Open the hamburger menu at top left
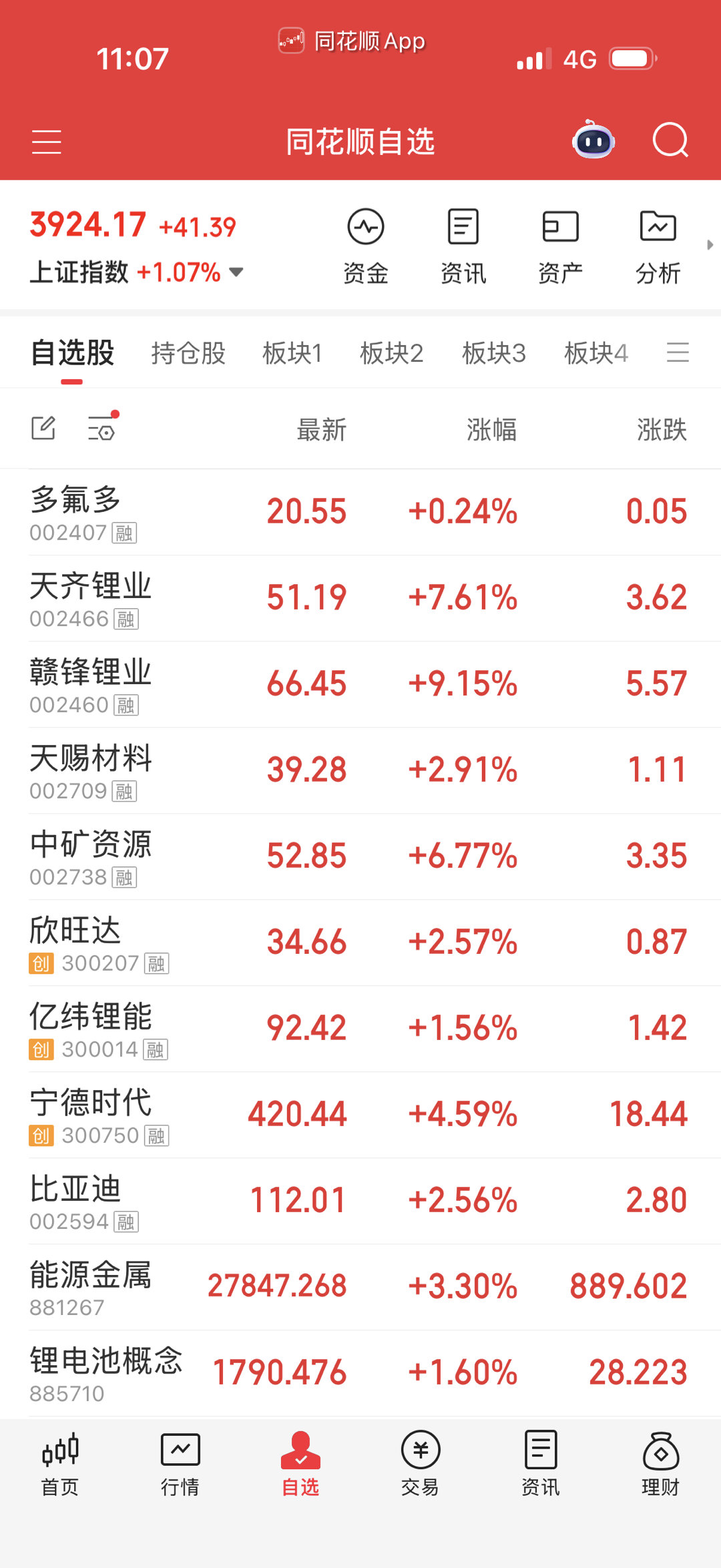 pyautogui.click(x=47, y=142)
